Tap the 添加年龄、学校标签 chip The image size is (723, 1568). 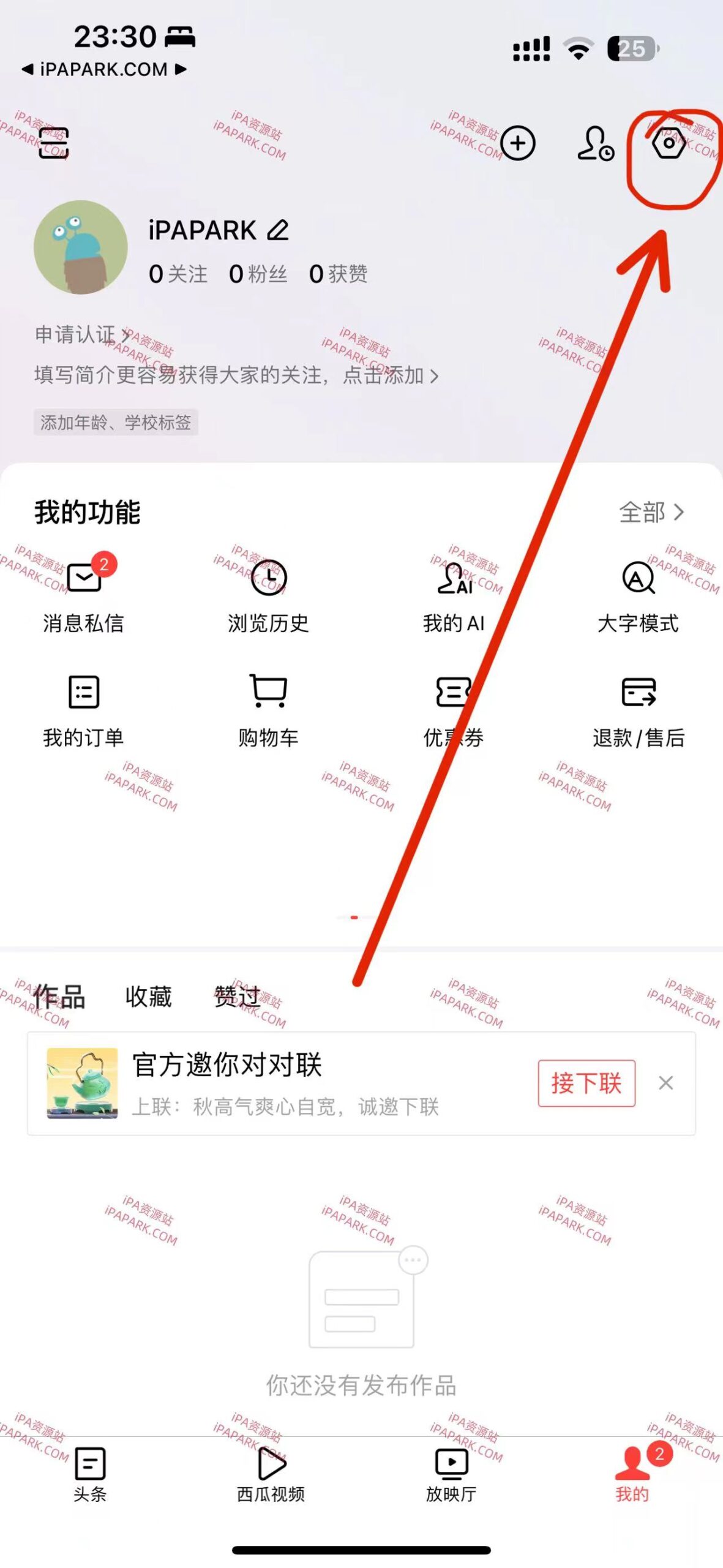click(x=116, y=422)
